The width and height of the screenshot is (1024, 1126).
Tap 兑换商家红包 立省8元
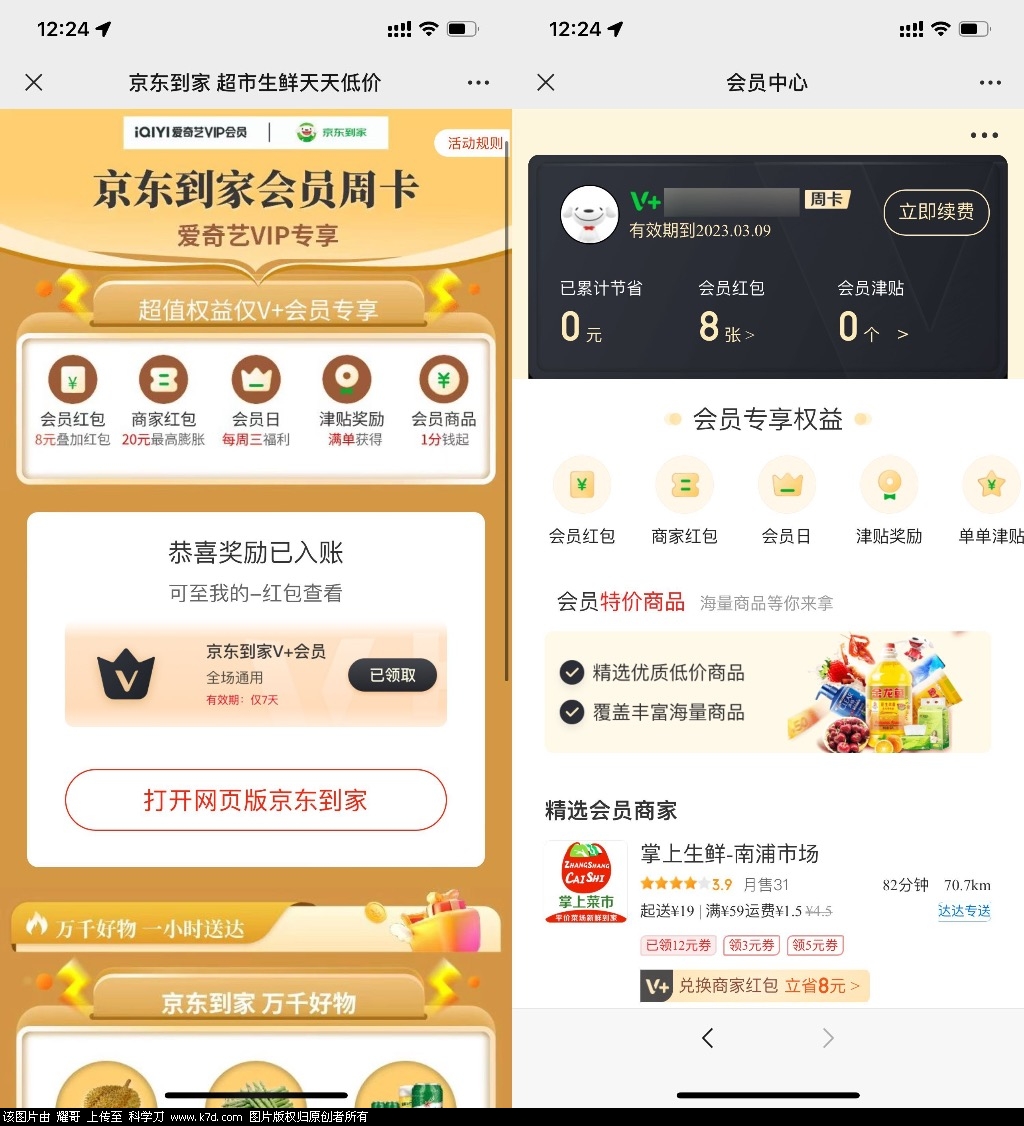coord(755,986)
